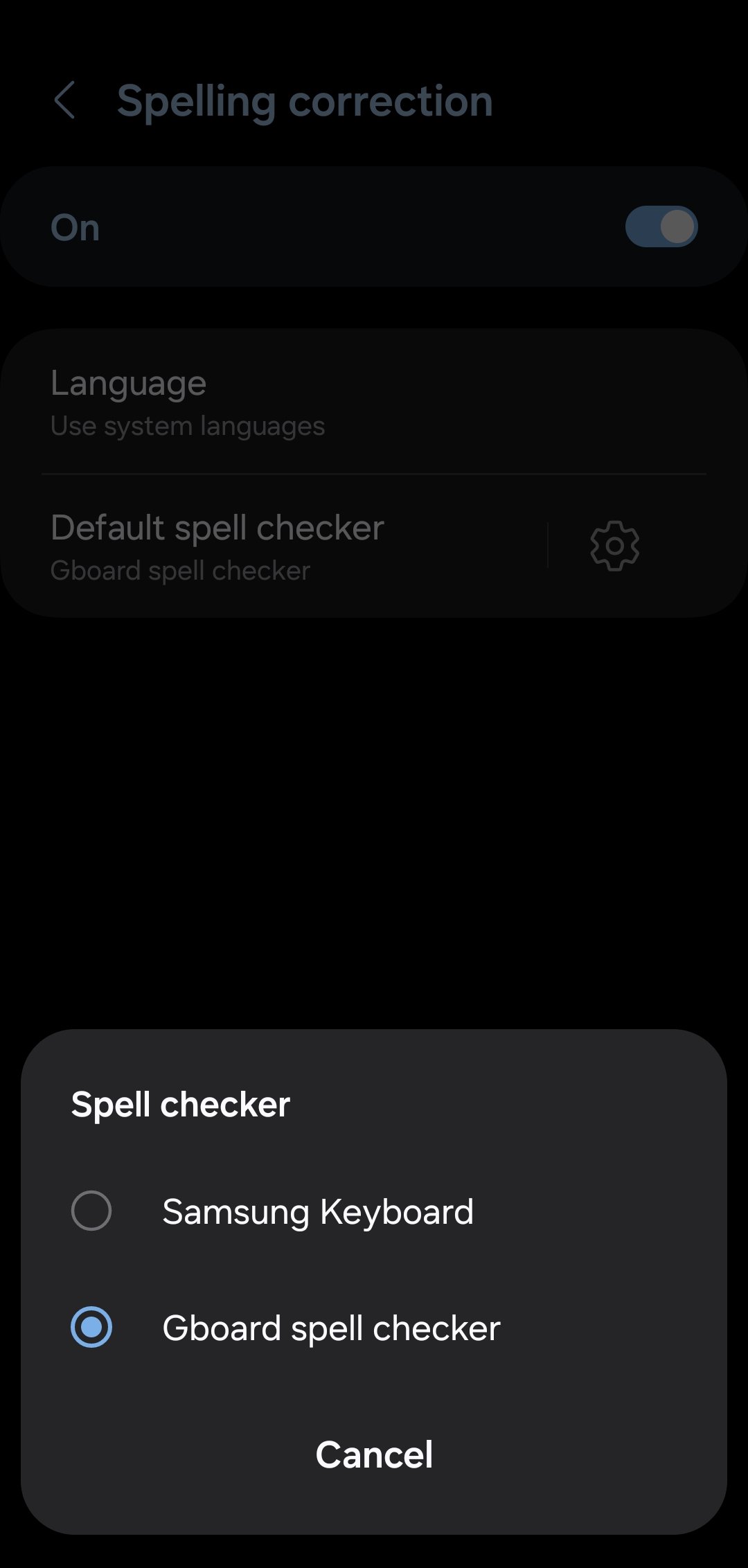Viewport: 748px width, 1568px height.
Task: Go back from Spelling correction
Action: click(x=65, y=101)
